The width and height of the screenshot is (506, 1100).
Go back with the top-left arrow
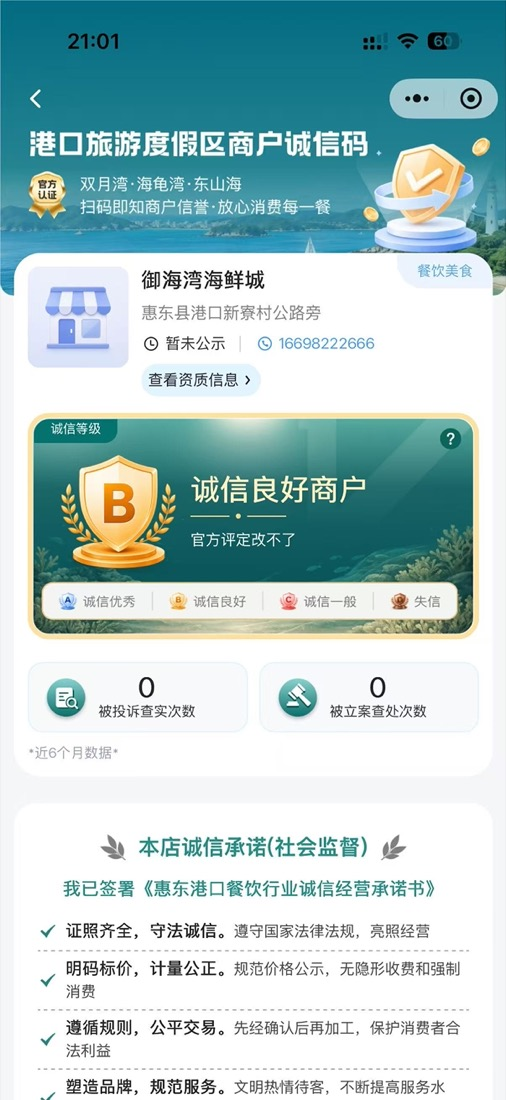click(36, 99)
